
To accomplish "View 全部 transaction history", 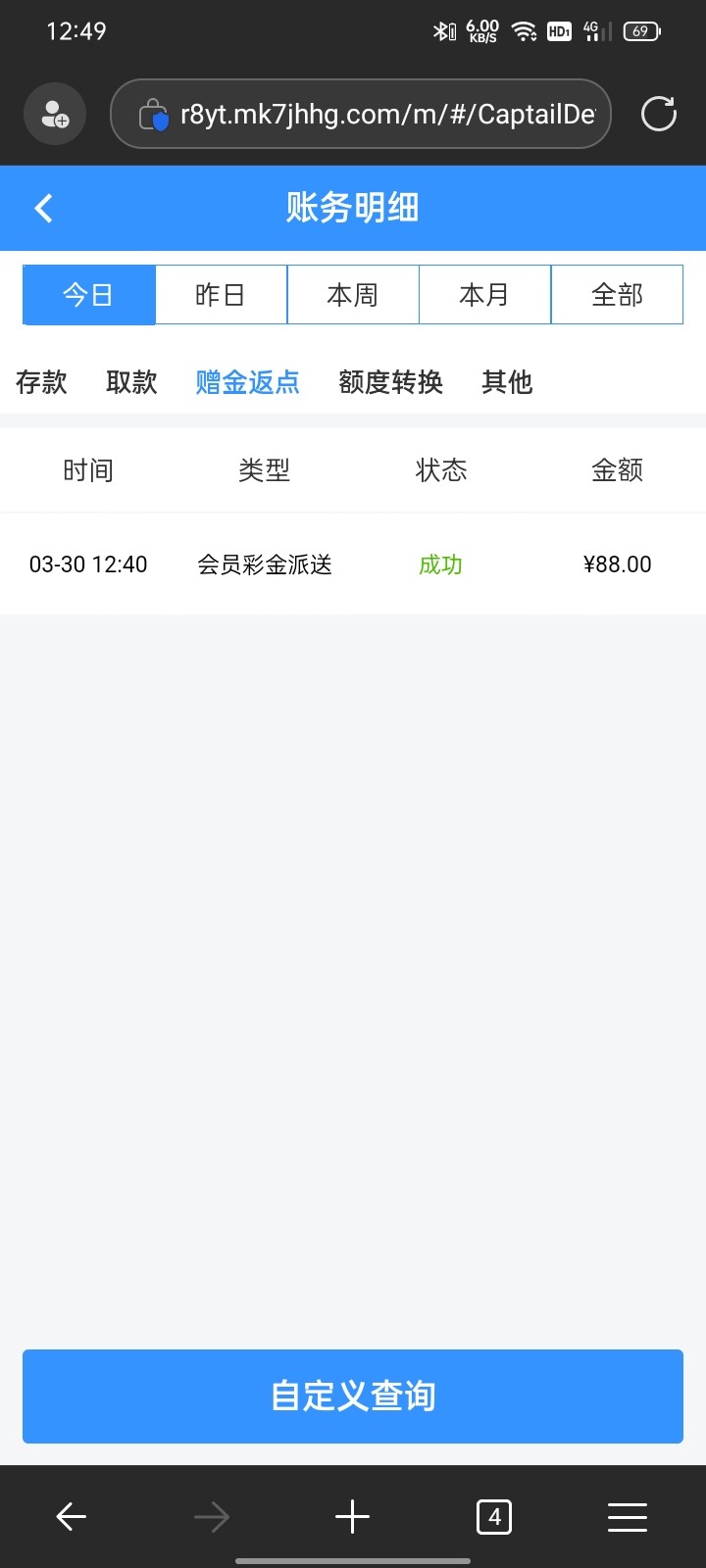I will (617, 294).
